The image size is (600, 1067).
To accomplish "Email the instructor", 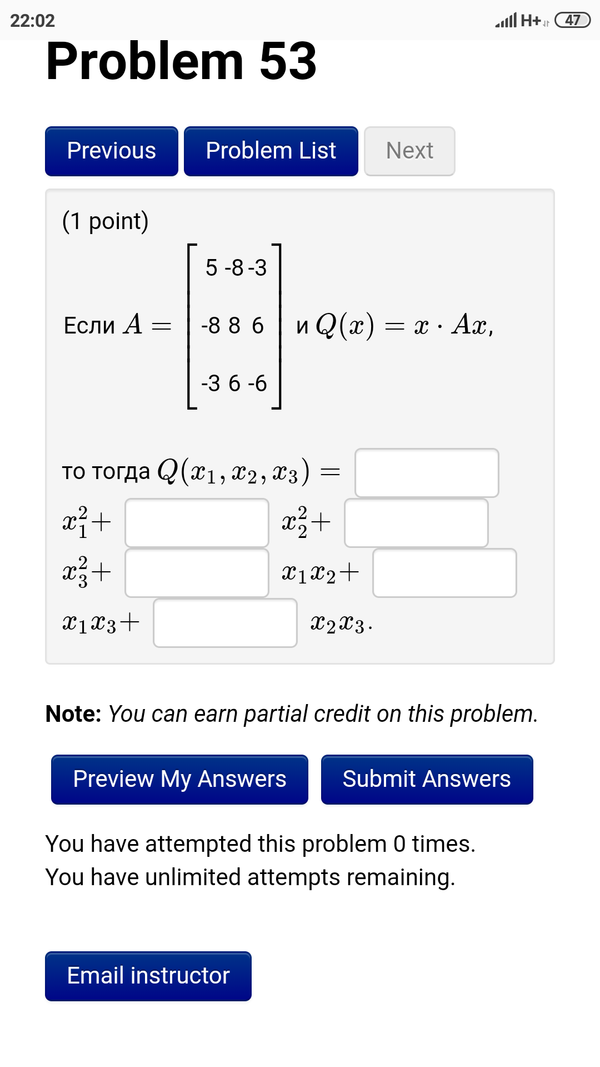I will (148, 976).
